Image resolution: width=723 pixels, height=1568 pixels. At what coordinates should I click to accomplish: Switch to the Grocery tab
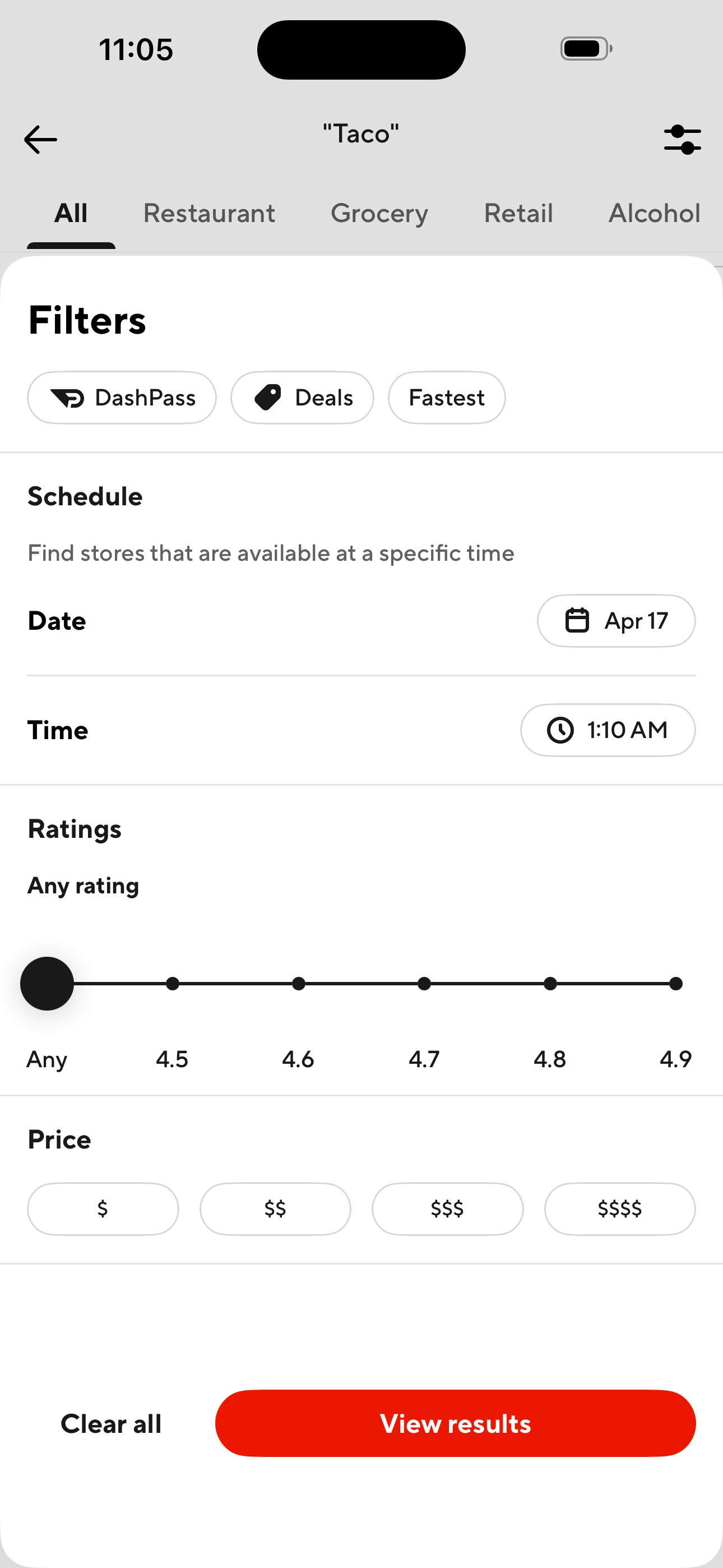(379, 213)
